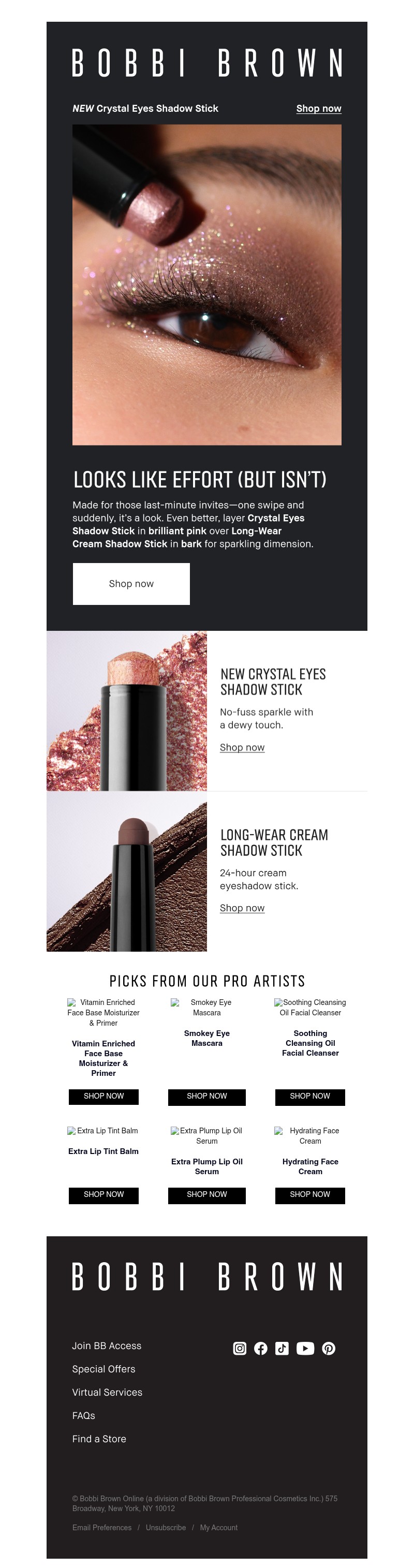Shop the New Crystal Eyes Shadow Stick
The width and height of the screenshot is (414, 1568).
point(242,747)
